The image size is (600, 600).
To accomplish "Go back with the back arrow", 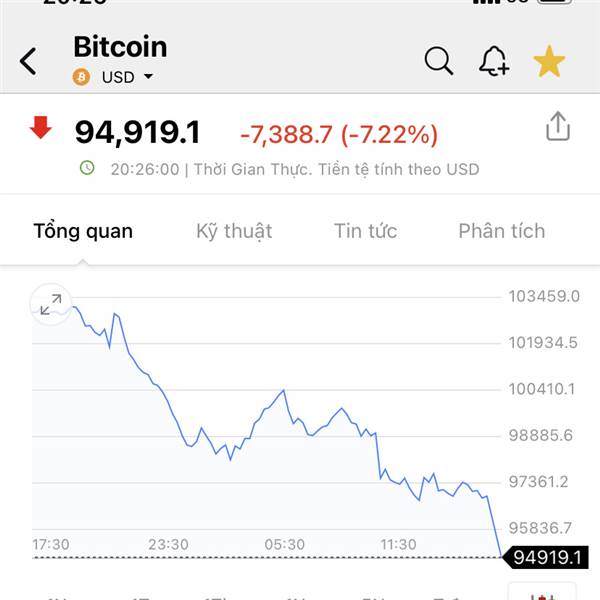I will coord(29,61).
